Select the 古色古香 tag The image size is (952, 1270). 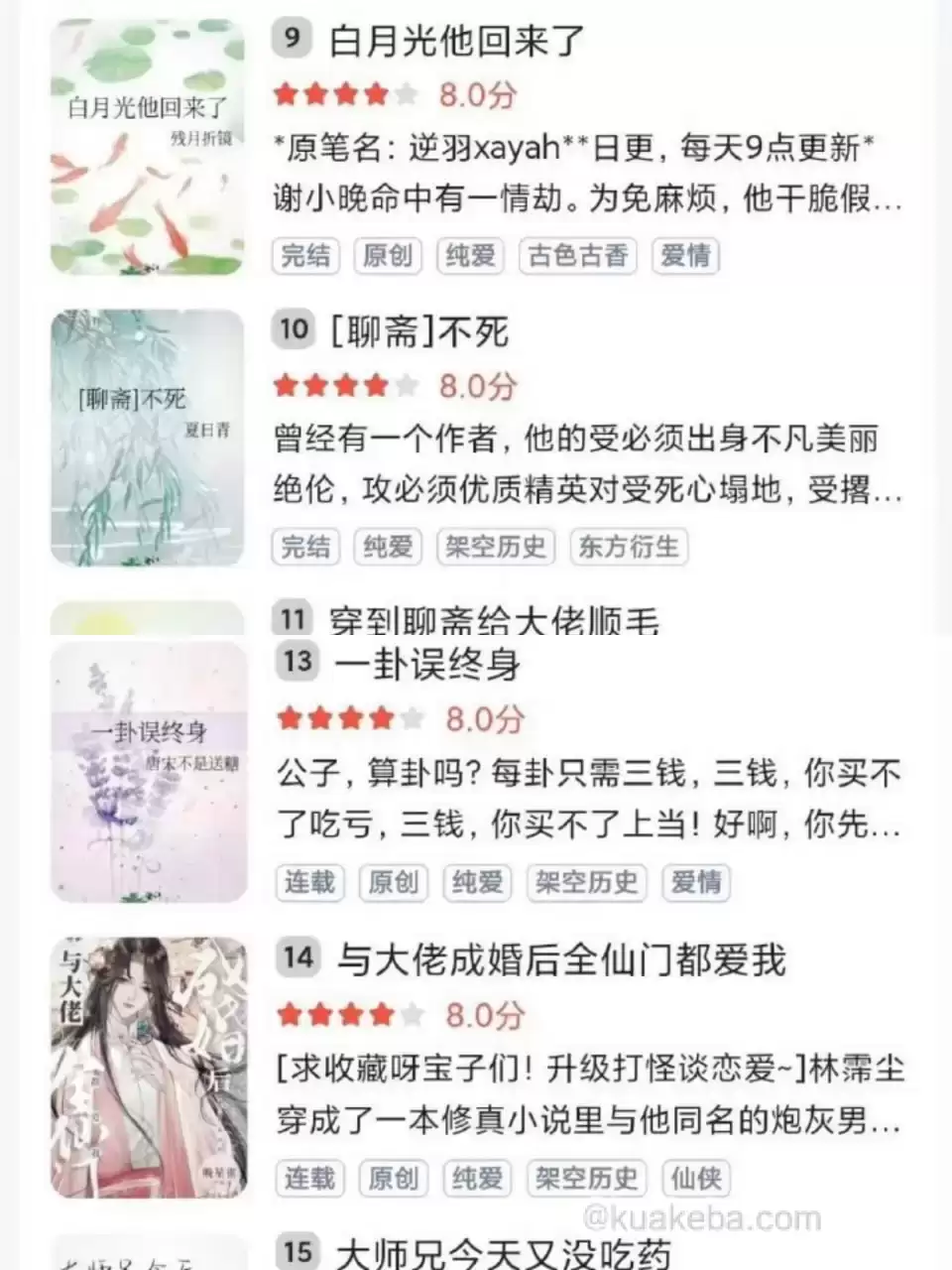(x=577, y=256)
